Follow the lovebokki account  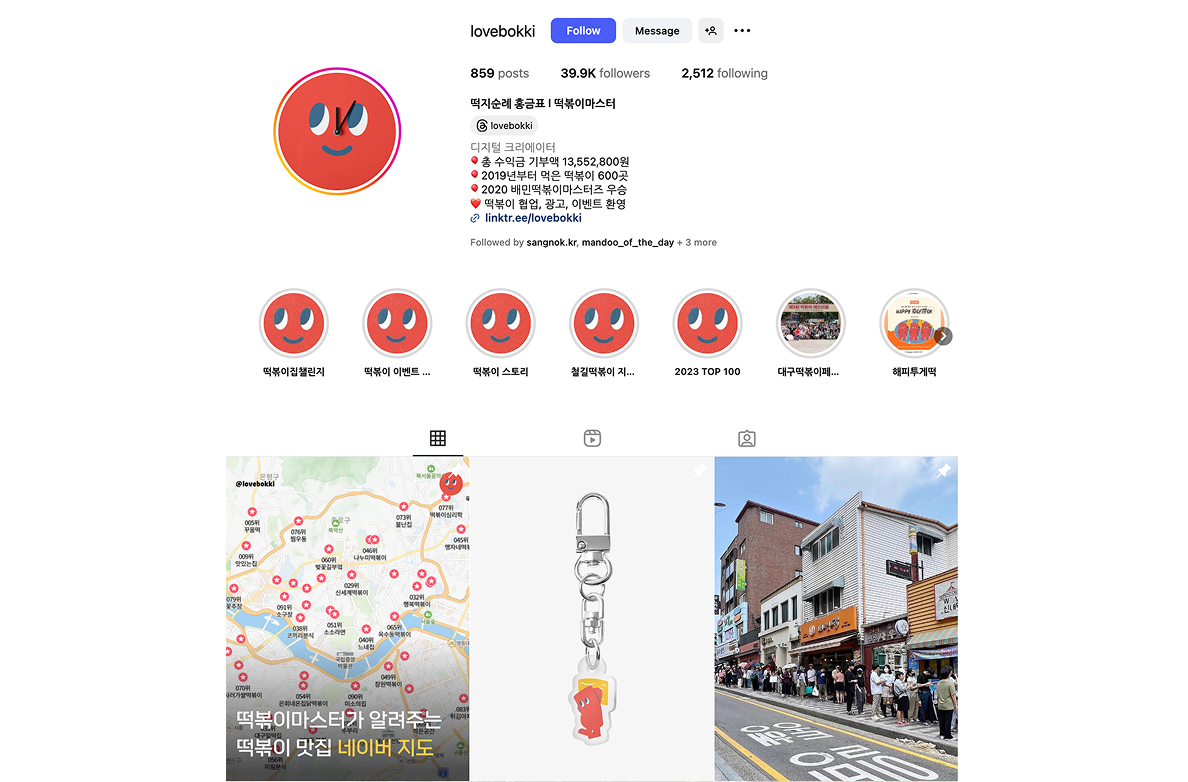point(583,31)
